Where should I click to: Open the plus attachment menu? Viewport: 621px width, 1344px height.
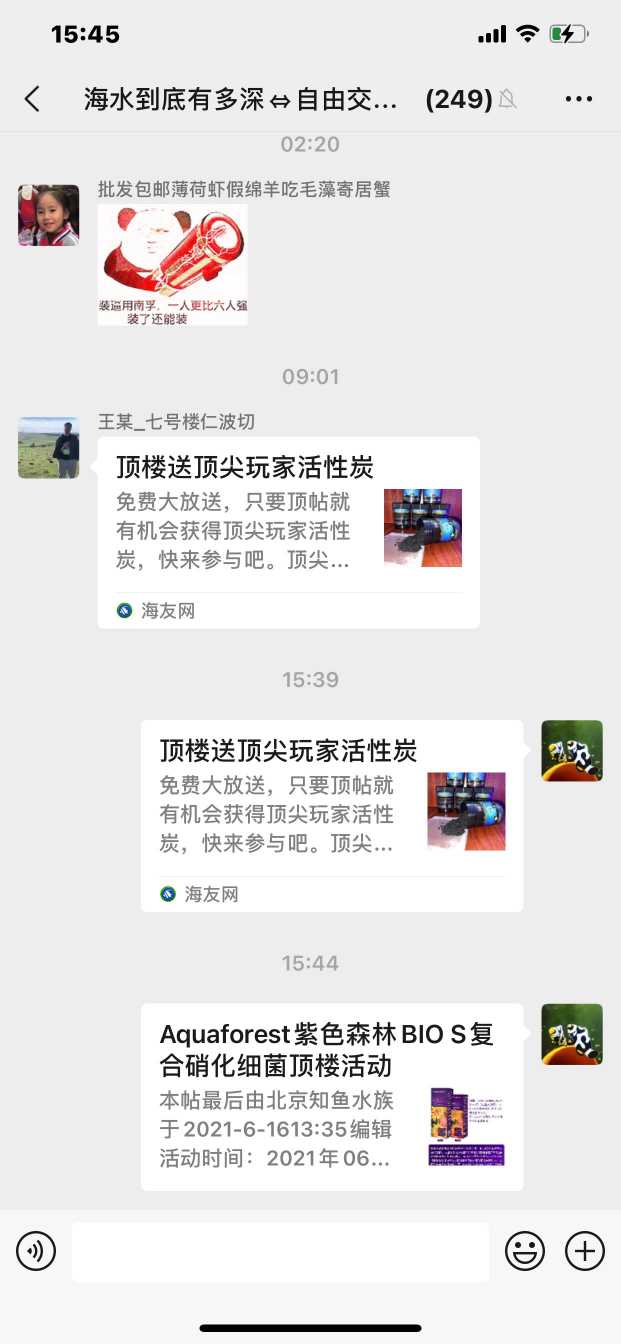pyautogui.click(x=585, y=1251)
